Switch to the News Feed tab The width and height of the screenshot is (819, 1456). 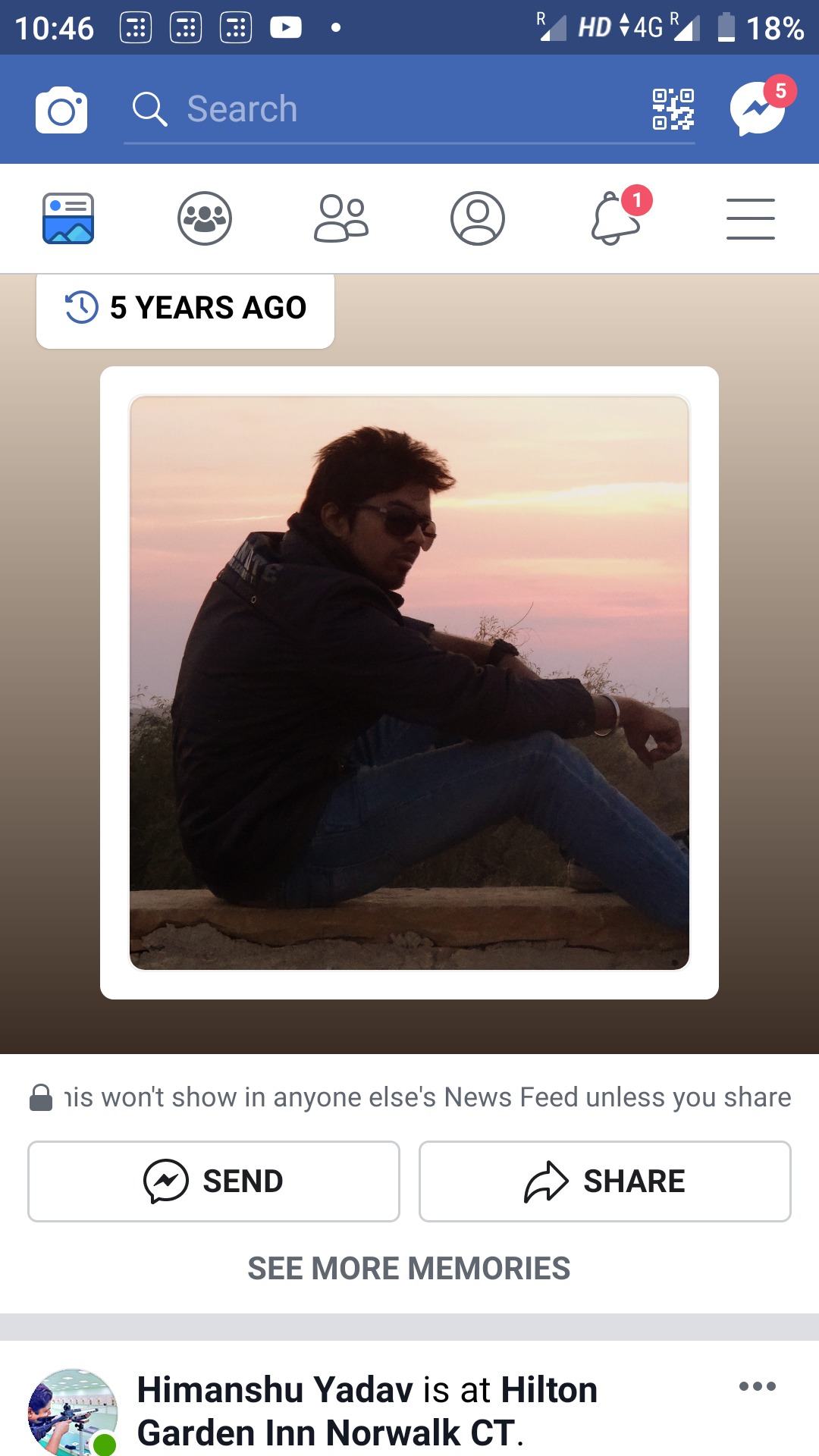coord(68,218)
